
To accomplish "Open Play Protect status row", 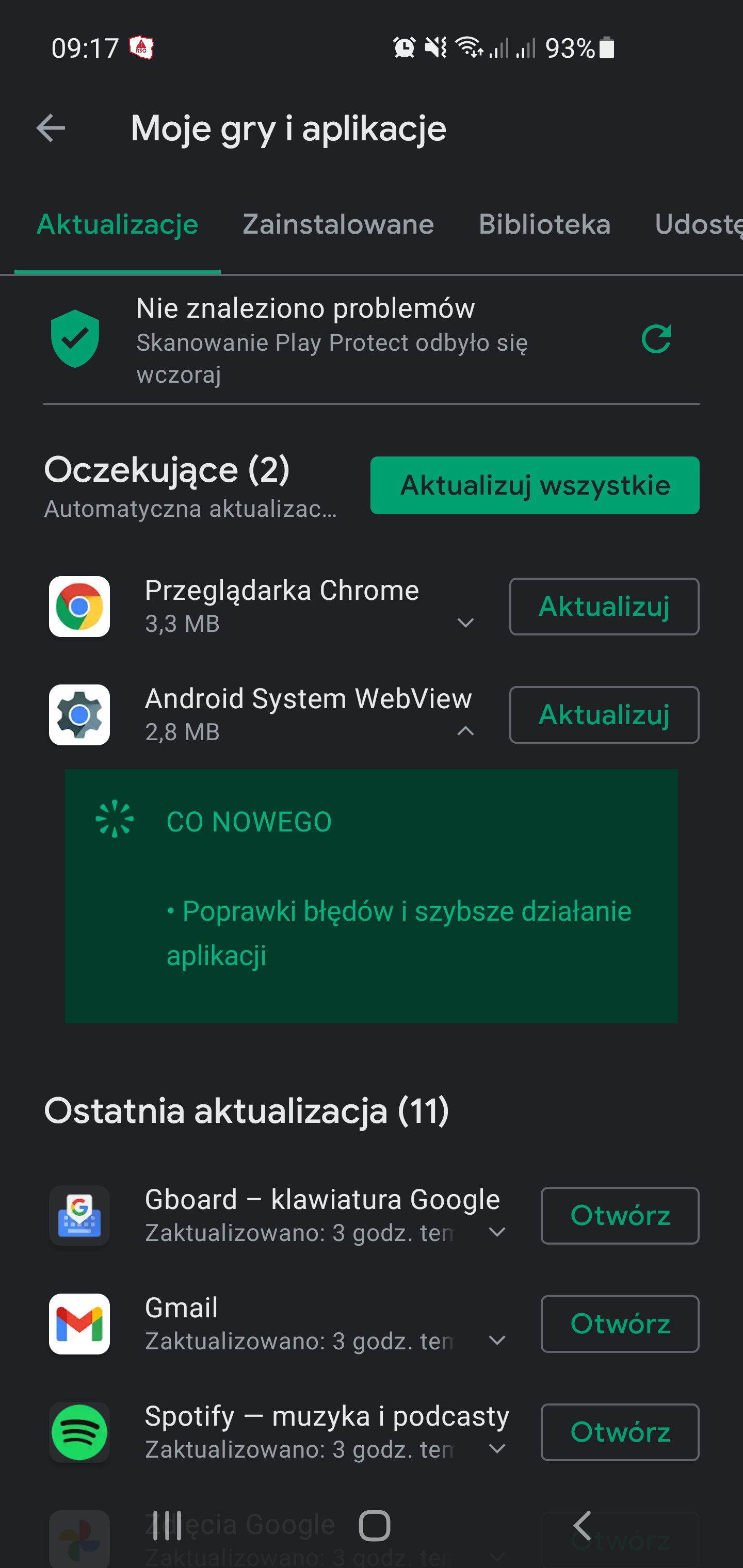I will [x=372, y=340].
